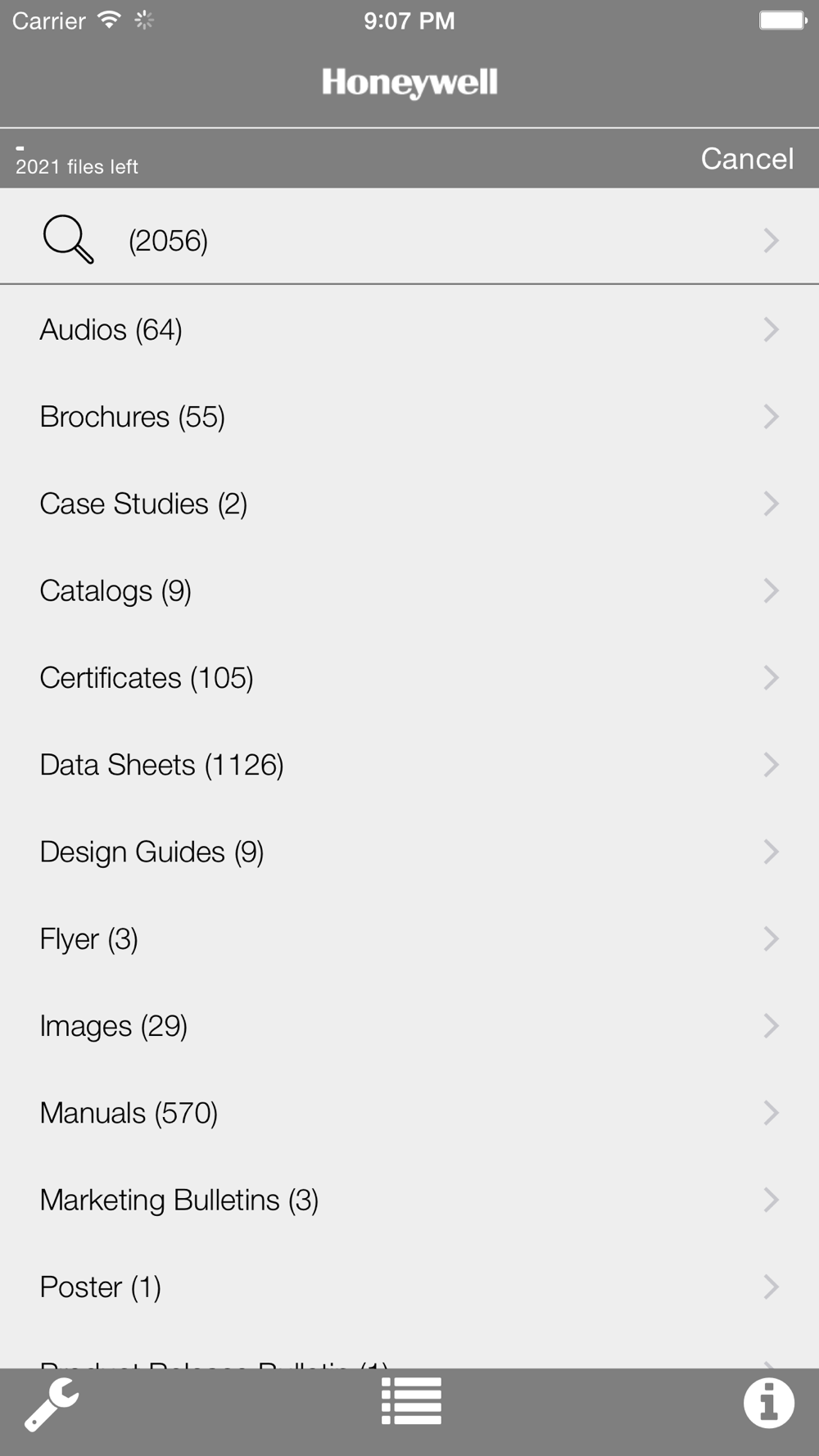The height and width of the screenshot is (1456, 819).
Task: Open the info page
Action: pyautogui.click(x=768, y=1403)
